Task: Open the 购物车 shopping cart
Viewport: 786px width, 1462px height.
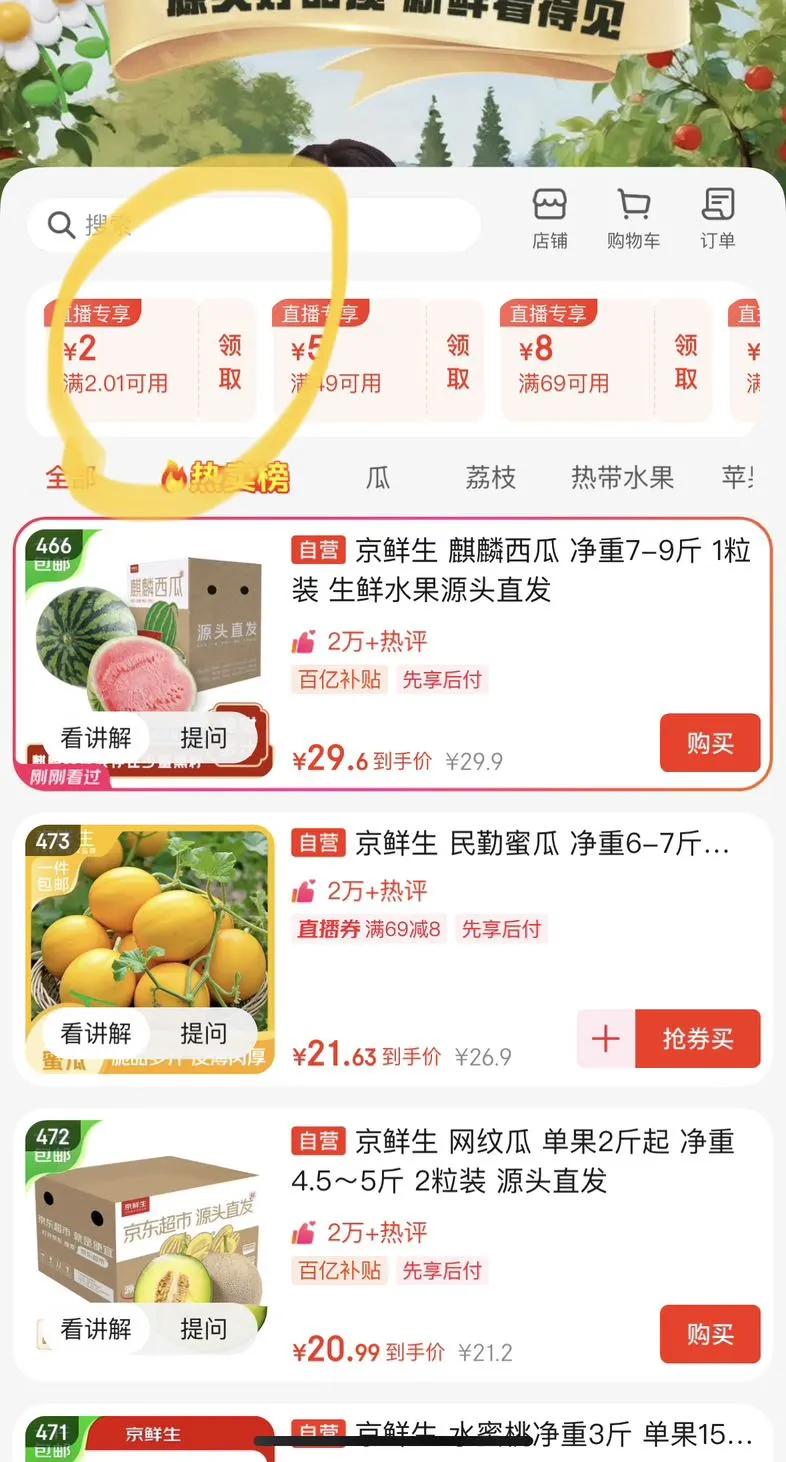Action: pyautogui.click(x=633, y=218)
